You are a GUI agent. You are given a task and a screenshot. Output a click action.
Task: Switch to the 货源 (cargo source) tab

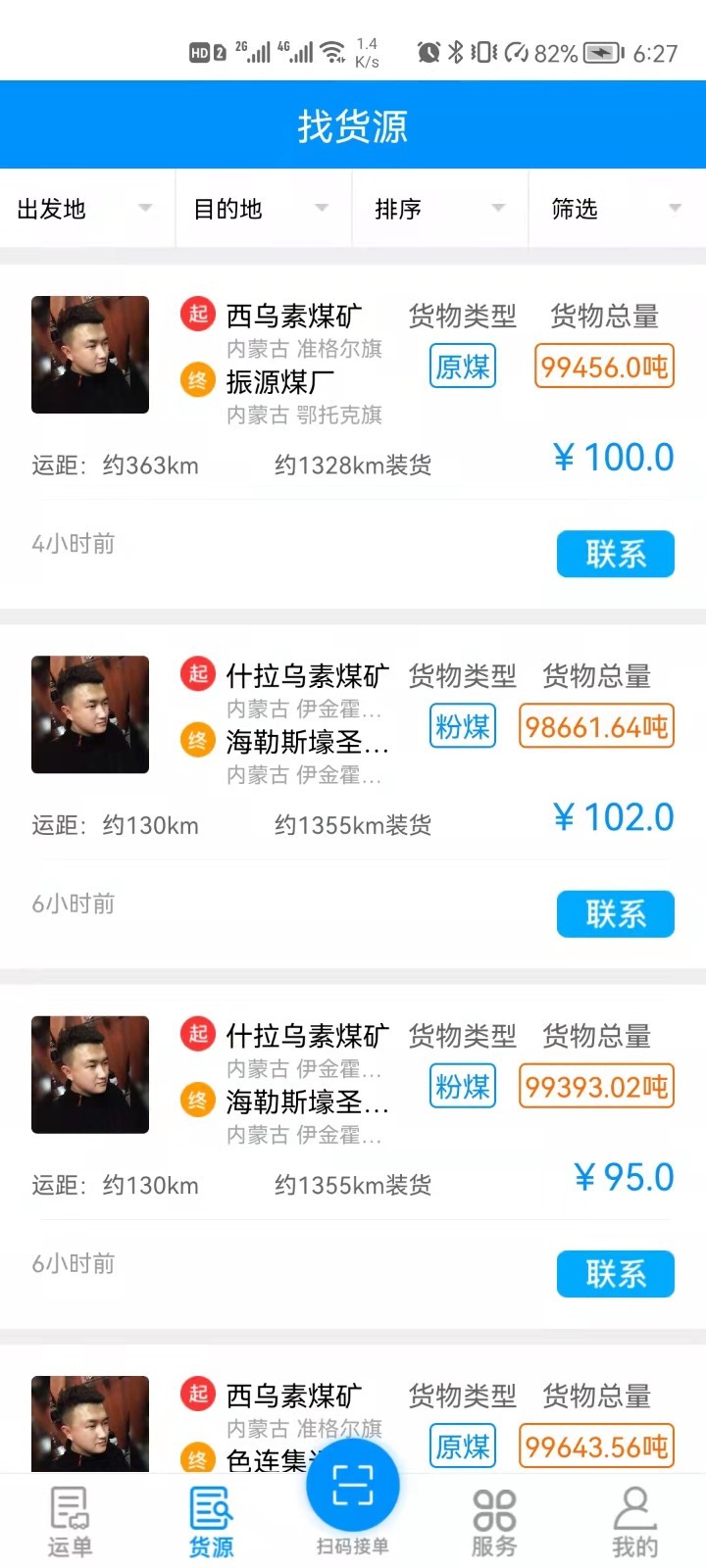point(209,1519)
